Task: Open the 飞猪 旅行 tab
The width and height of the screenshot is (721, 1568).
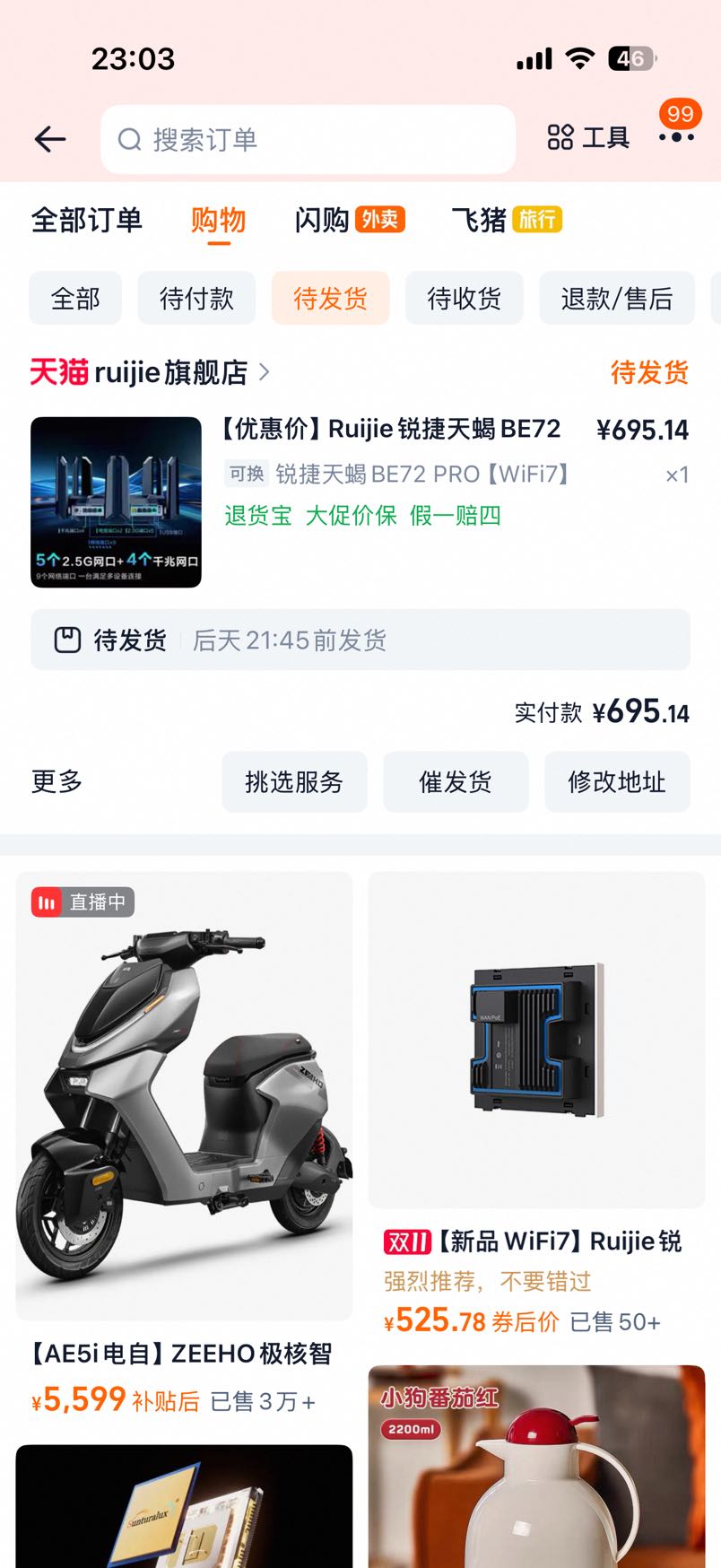Action: point(507,220)
